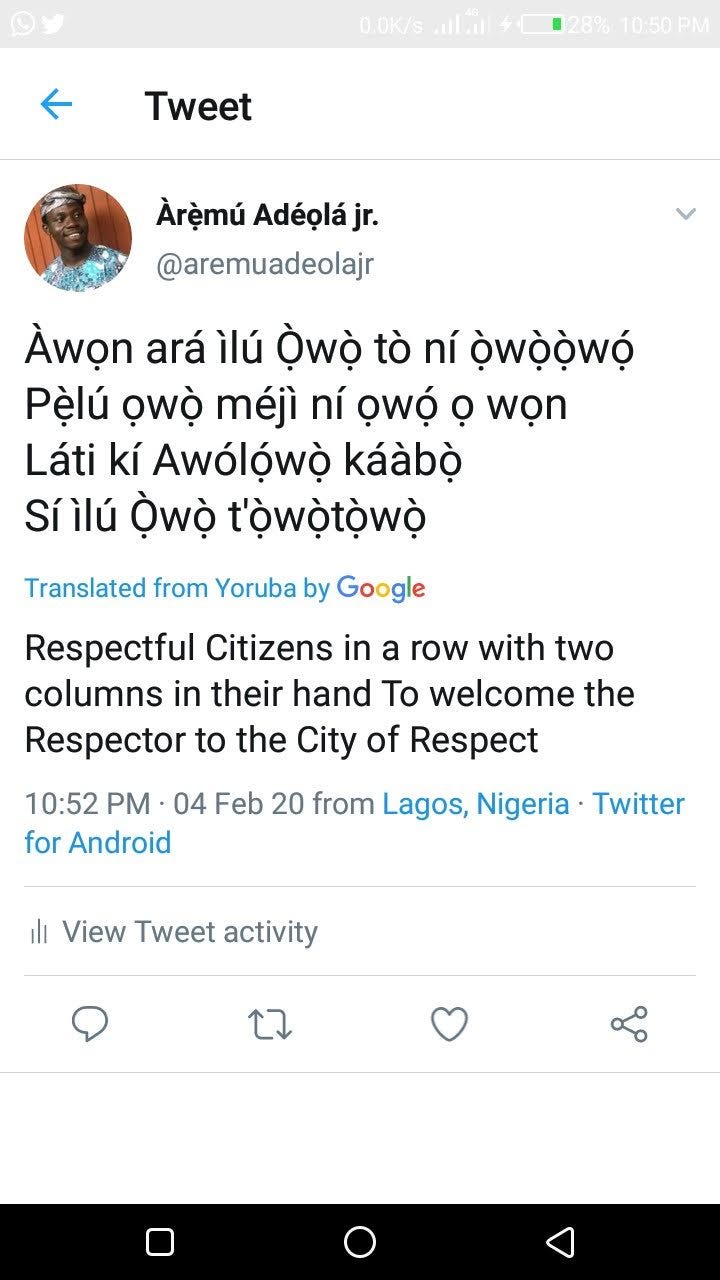Open Àrẹ̀mú Adéọlá jr.'s profile picture

(78, 238)
